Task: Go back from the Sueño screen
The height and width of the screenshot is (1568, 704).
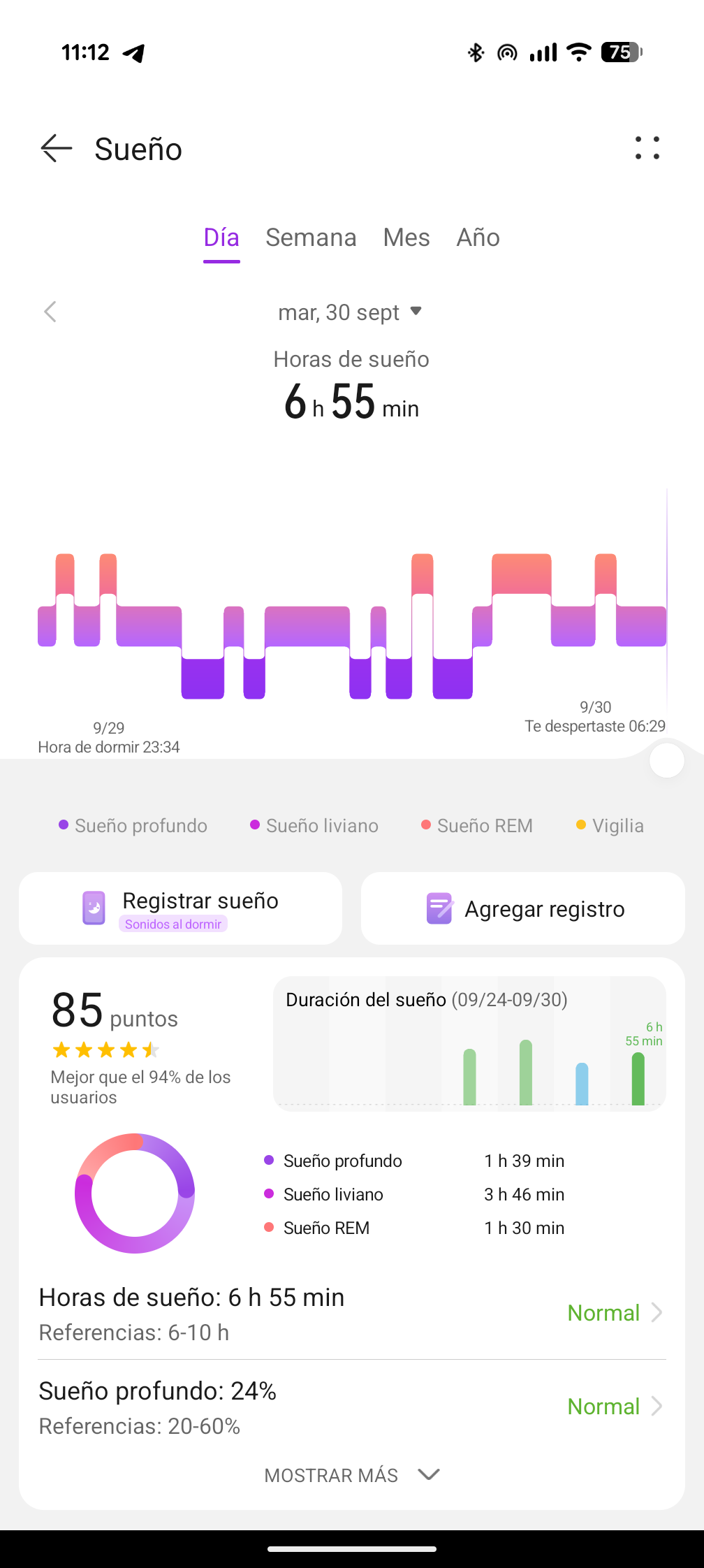Action: tap(56, 149)
